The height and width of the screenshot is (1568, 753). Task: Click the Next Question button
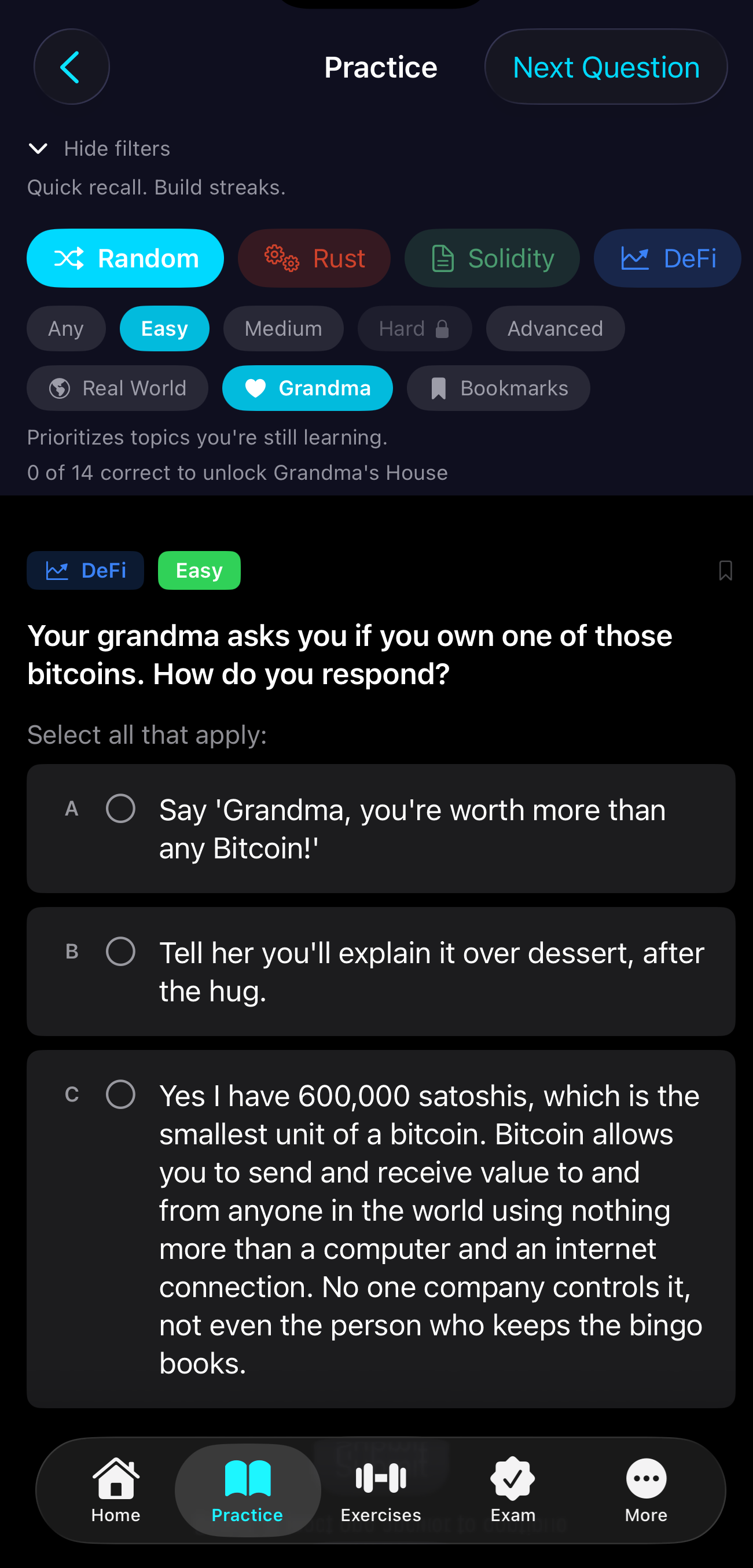point(605,67)
